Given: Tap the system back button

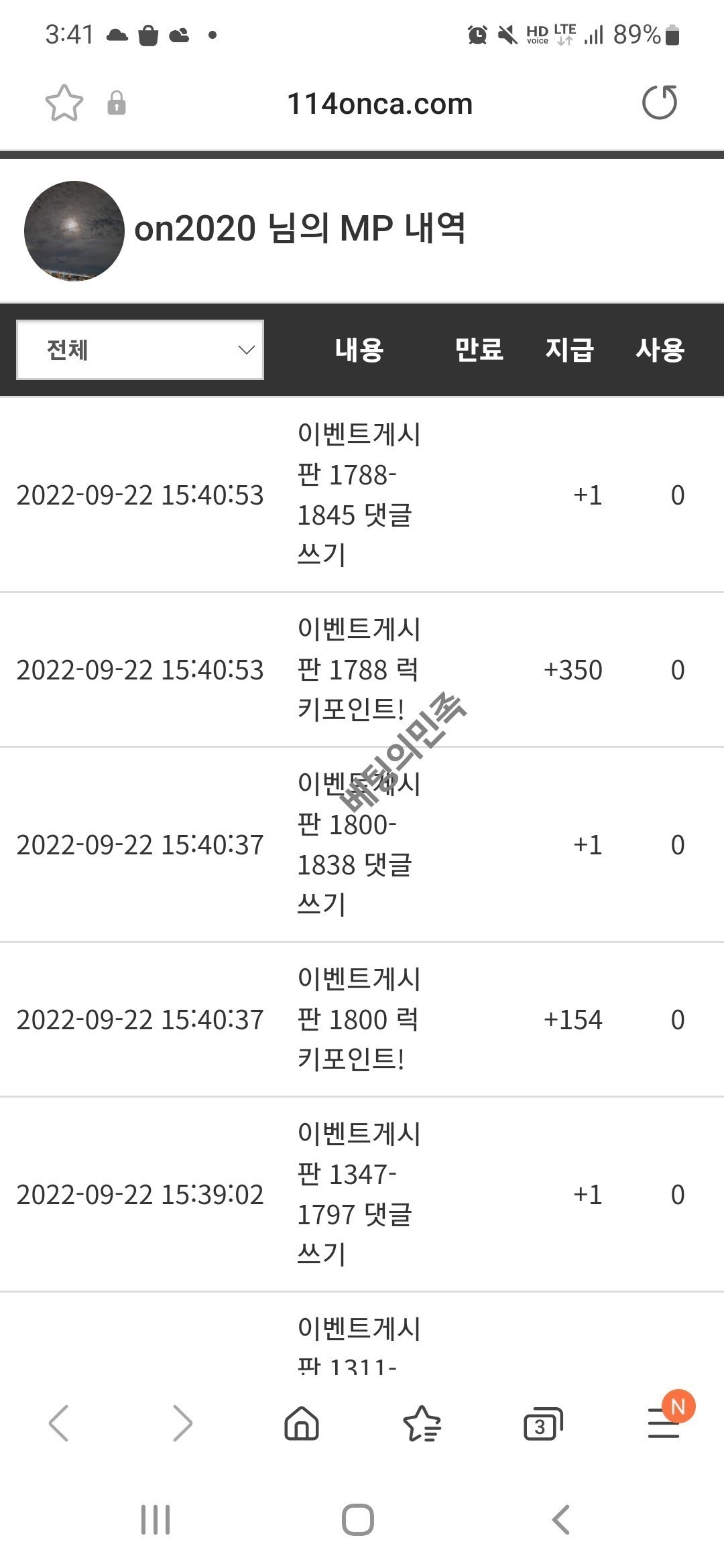Looking at the screenshot, I should click(x=562, y=1520).
